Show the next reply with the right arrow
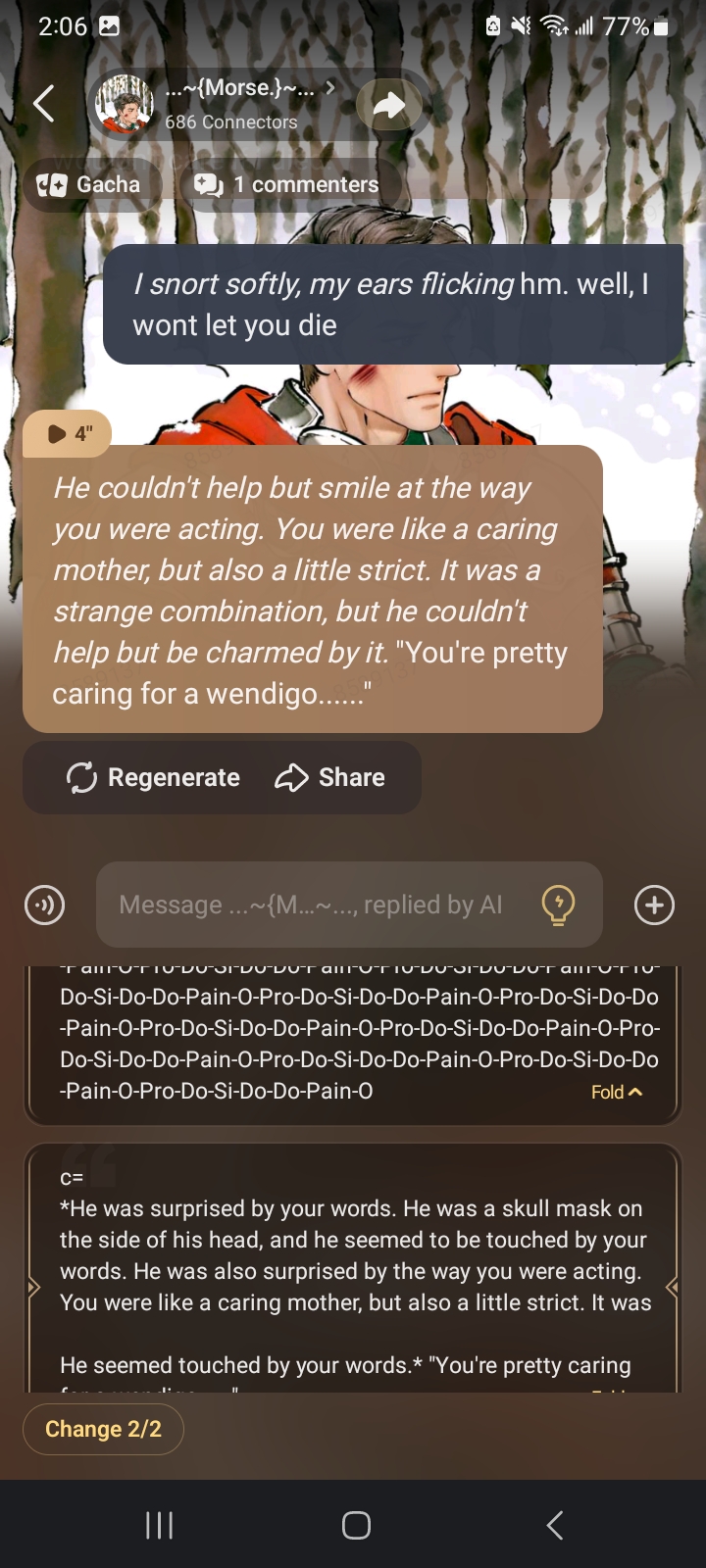706x1568 pixels. [673, 1286]
